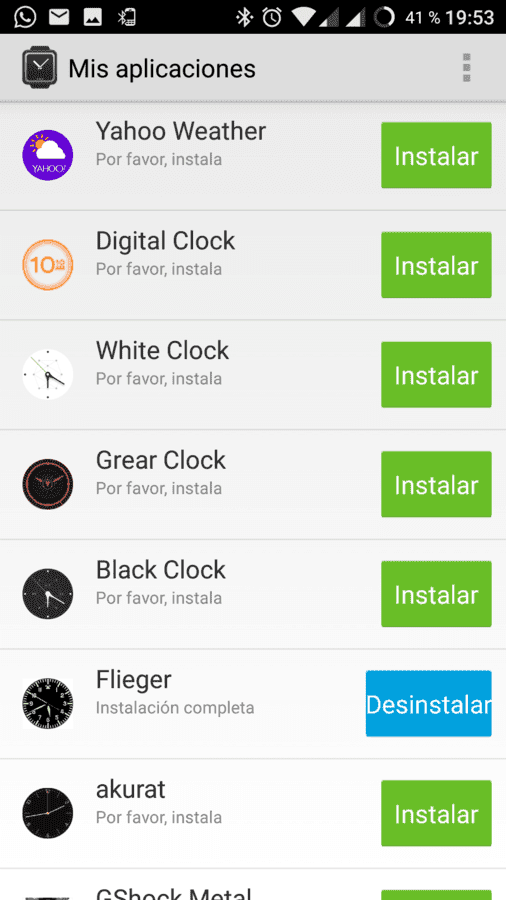Install akurat
Screen dimensions: 506x900
coord(436,813)
